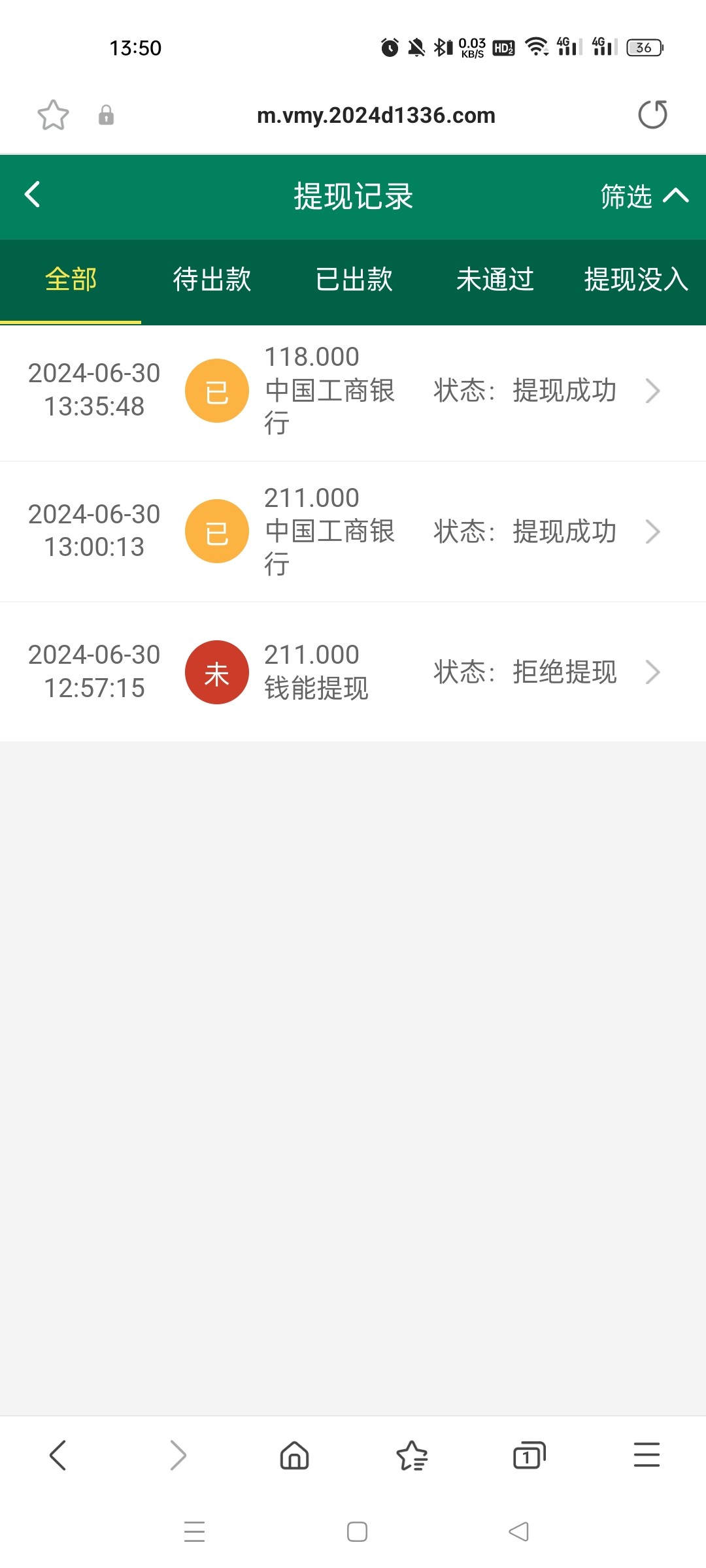706x1568 pixels.
Task: Show the 全部 records tab
Action: (71, 280)
